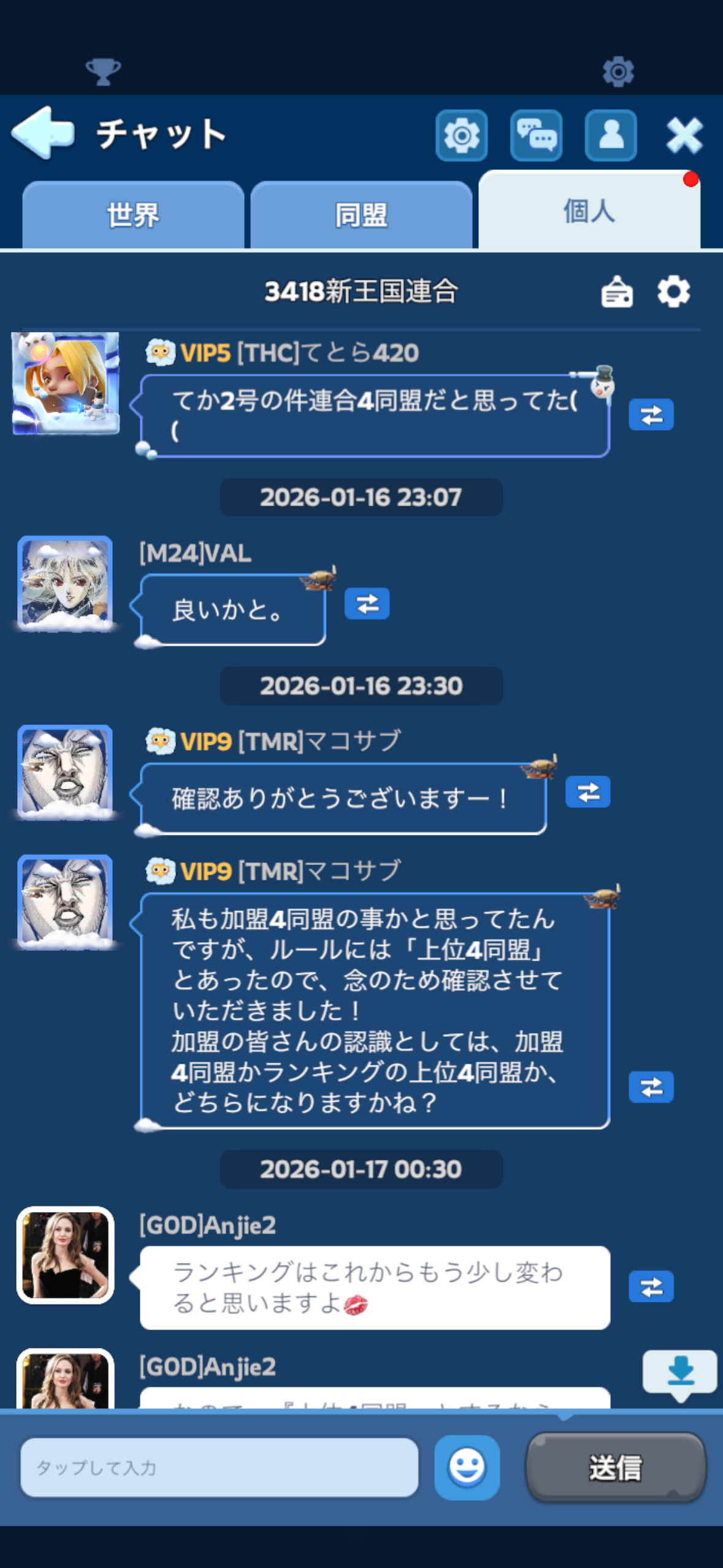
Task: Translate マコサブ's 確認ありがとうございますー message
Action: [587, 792]
